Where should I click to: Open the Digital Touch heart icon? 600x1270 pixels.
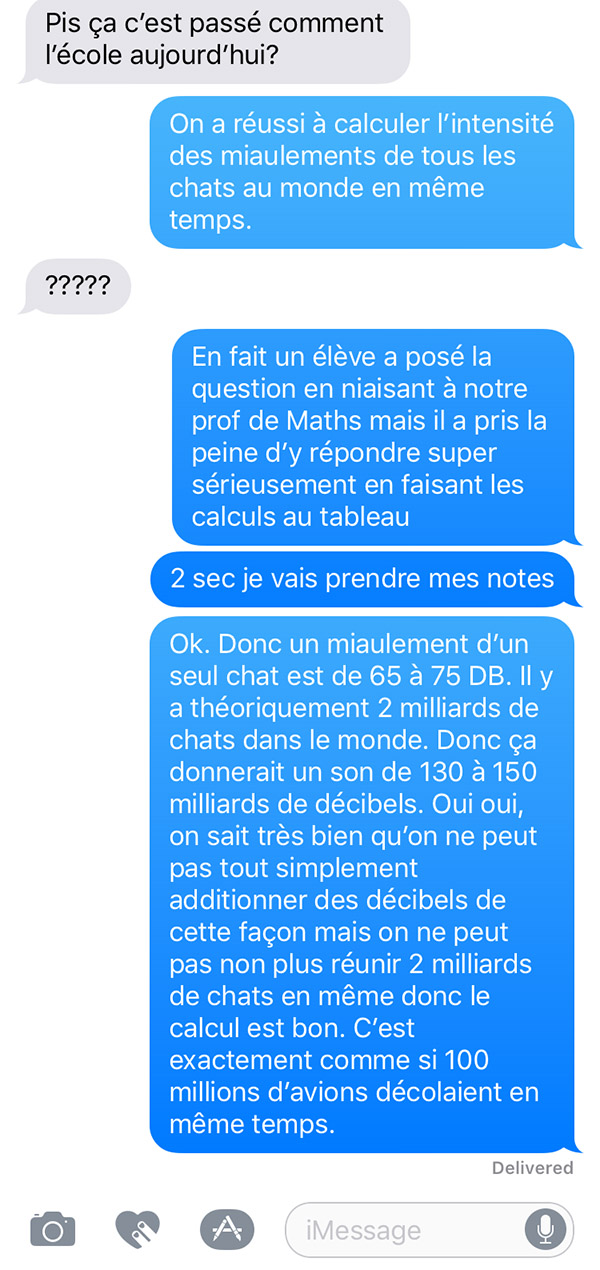[138, 1228]
